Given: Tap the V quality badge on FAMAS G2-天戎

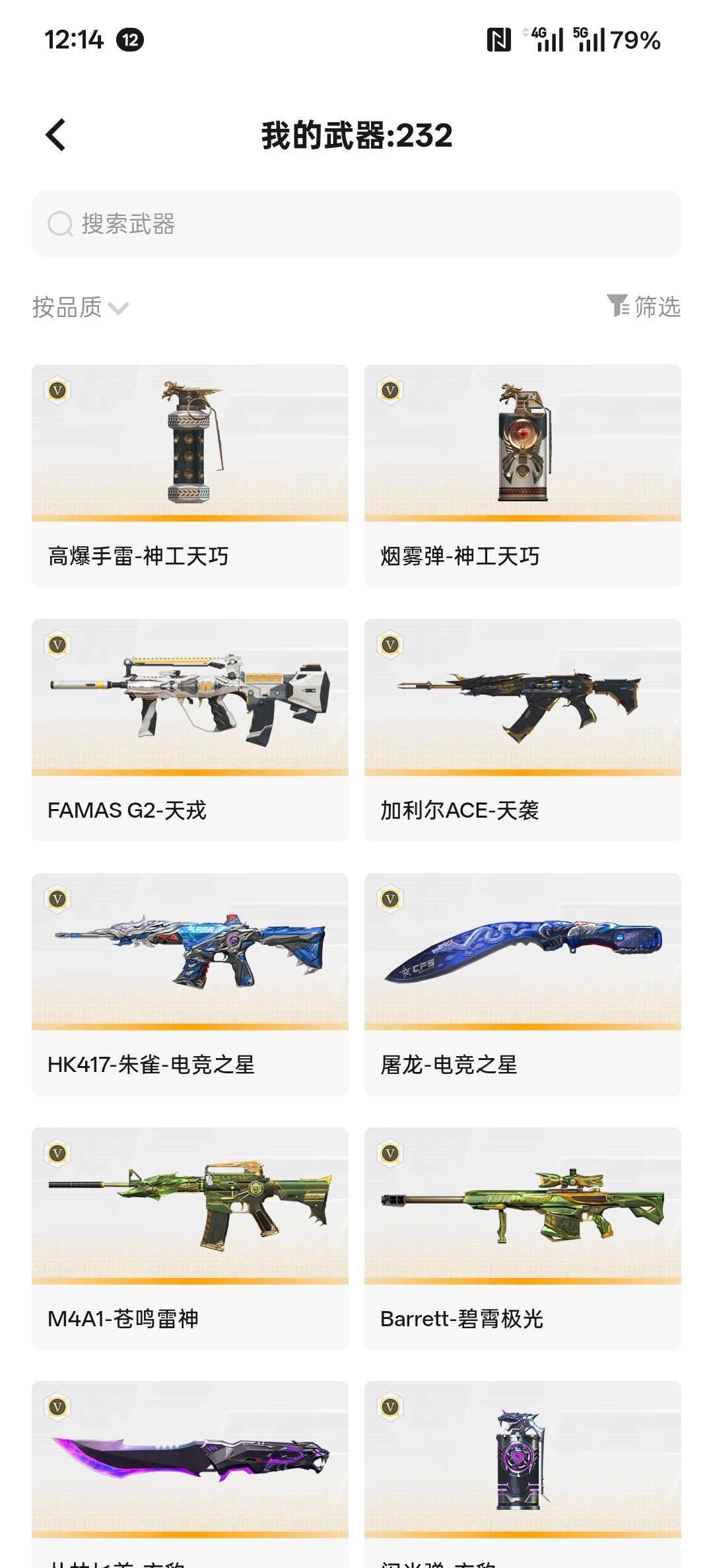Looking at the screenshot, I should click(58, 645).
